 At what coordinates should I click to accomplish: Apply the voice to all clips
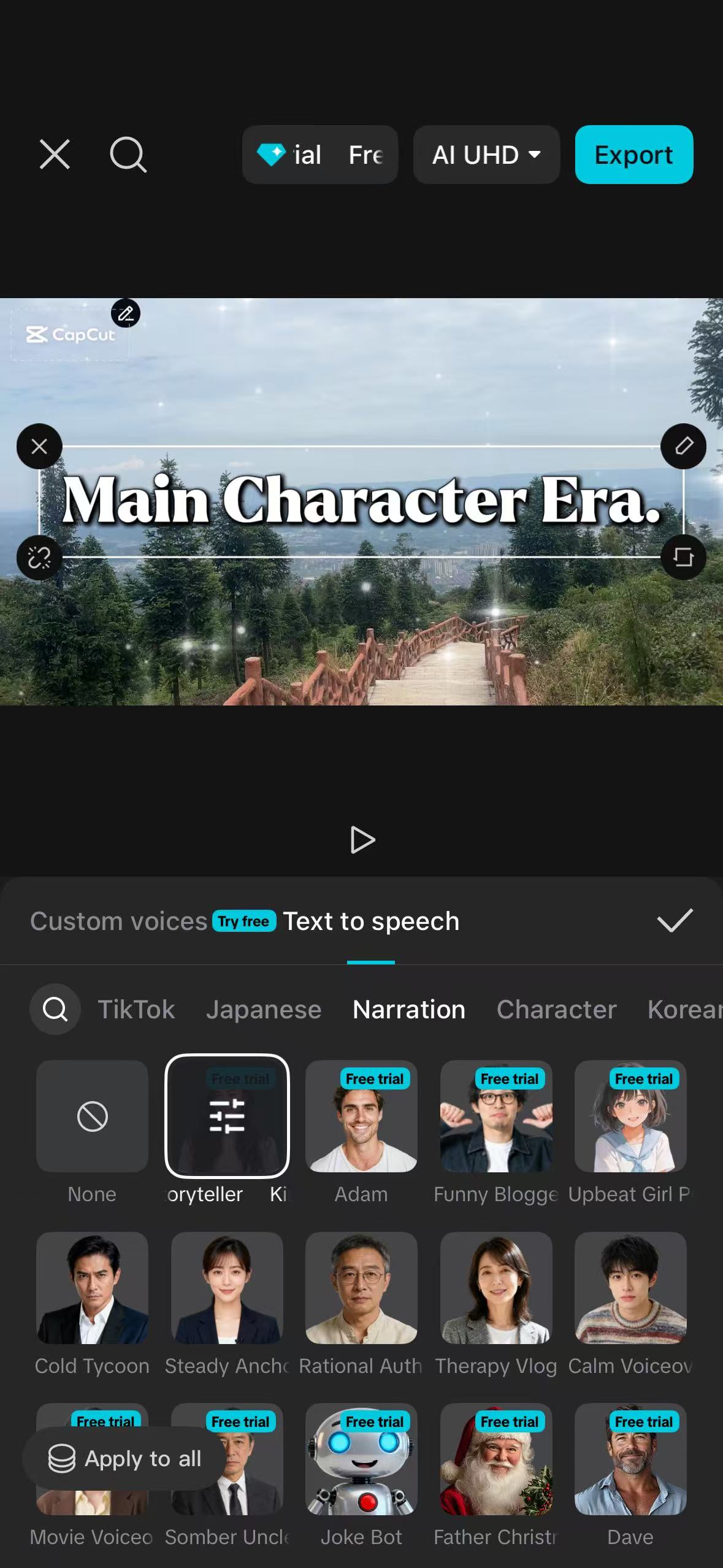(x=125, y=1458)
